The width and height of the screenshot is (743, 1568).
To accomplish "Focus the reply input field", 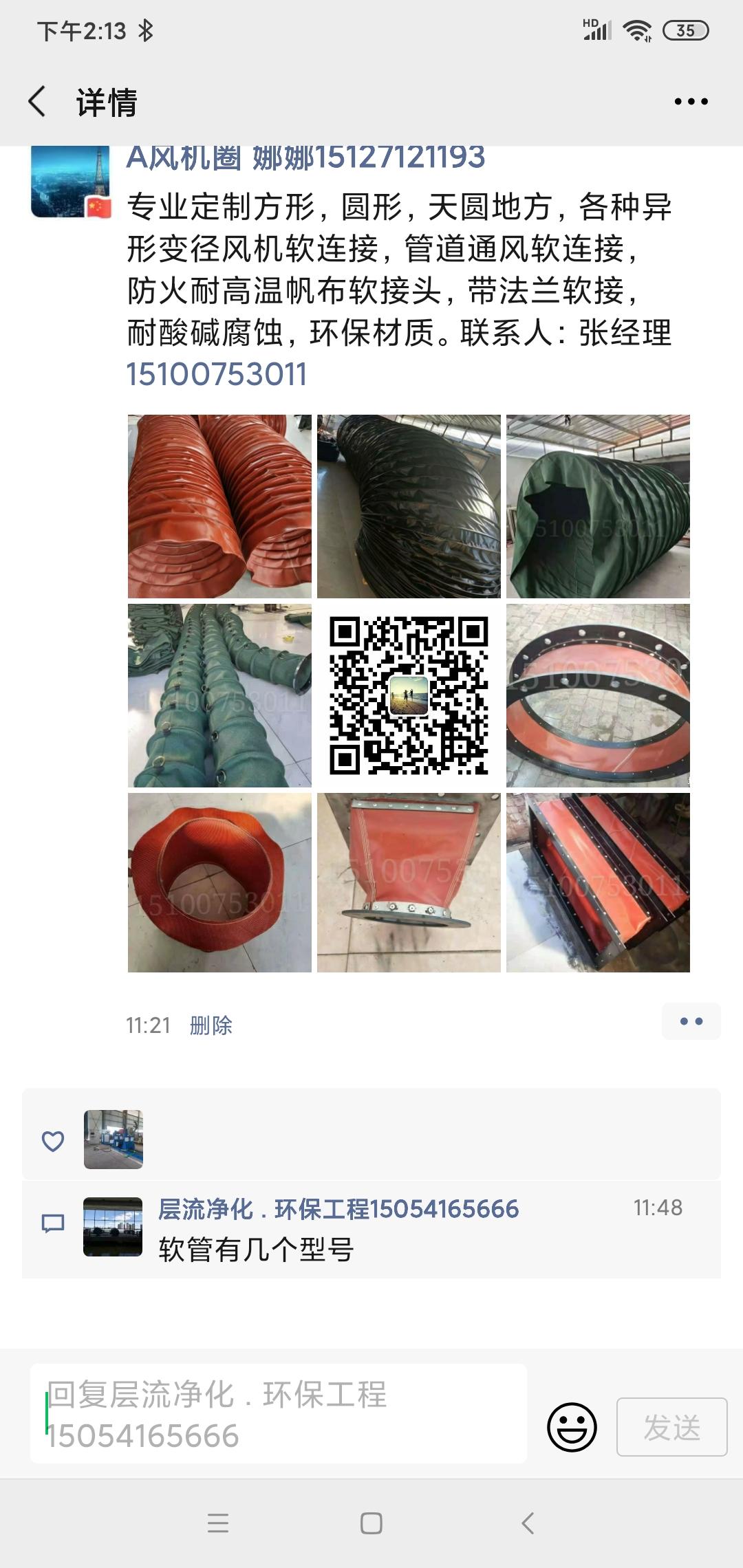I will pyautogui.click(x=279, y=1414).
